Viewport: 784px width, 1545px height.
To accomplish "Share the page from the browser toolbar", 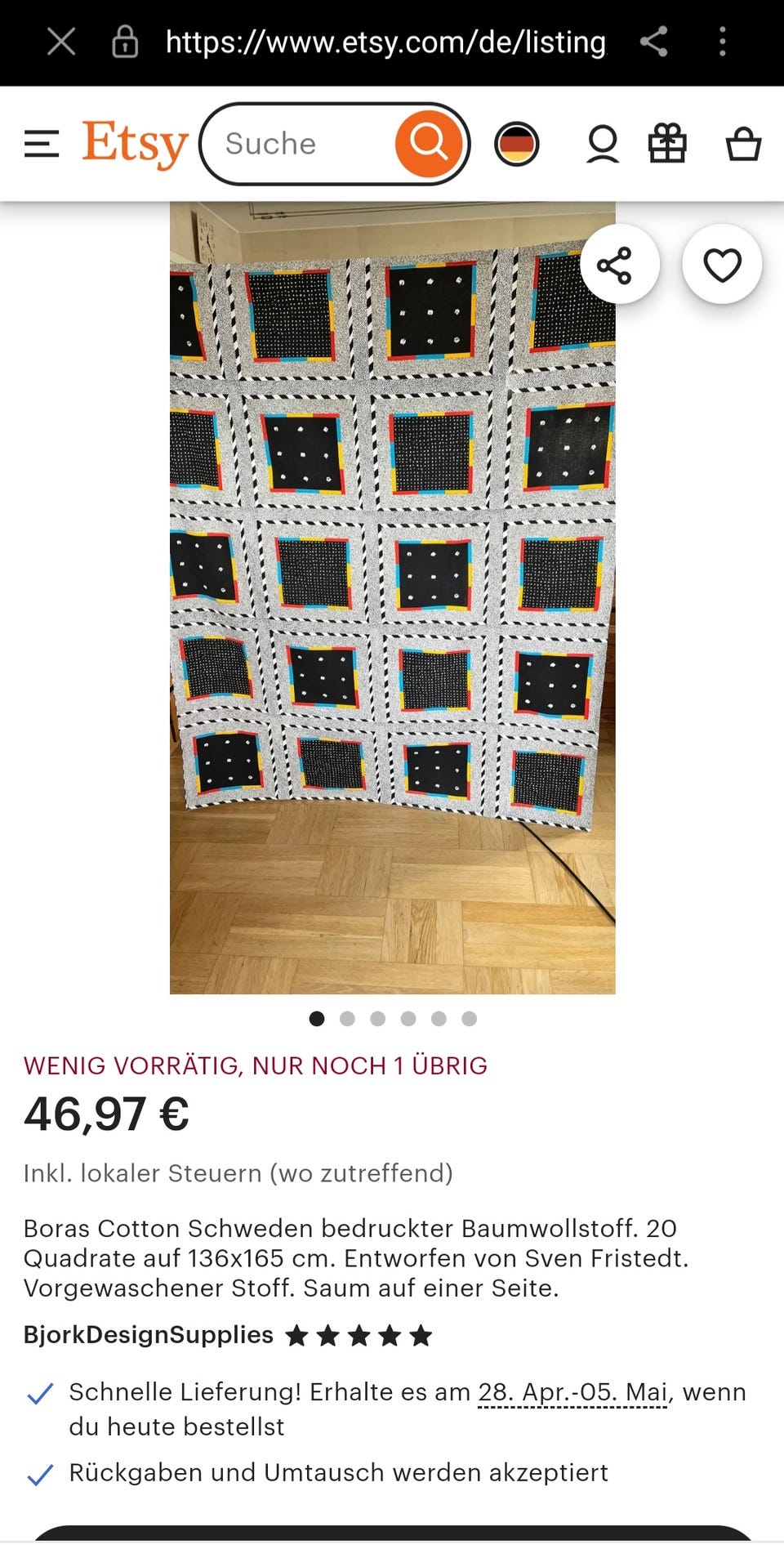I will (653, 42).
